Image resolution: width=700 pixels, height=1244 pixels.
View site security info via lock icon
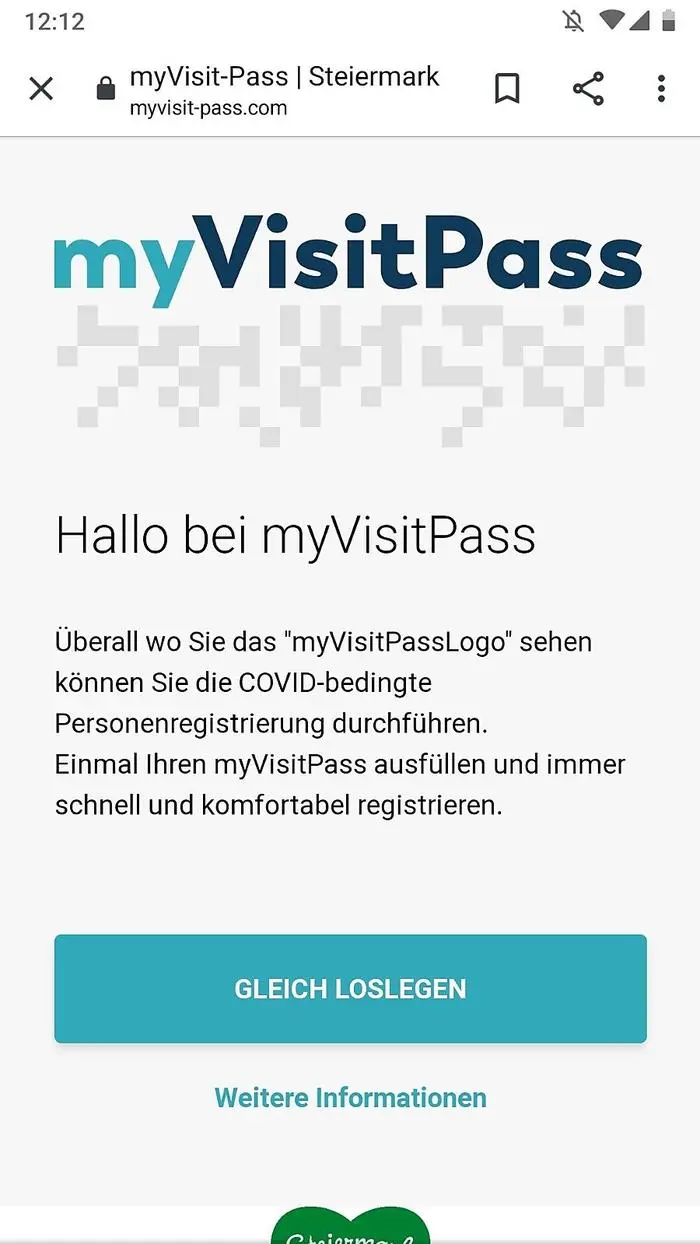[105, 90]
